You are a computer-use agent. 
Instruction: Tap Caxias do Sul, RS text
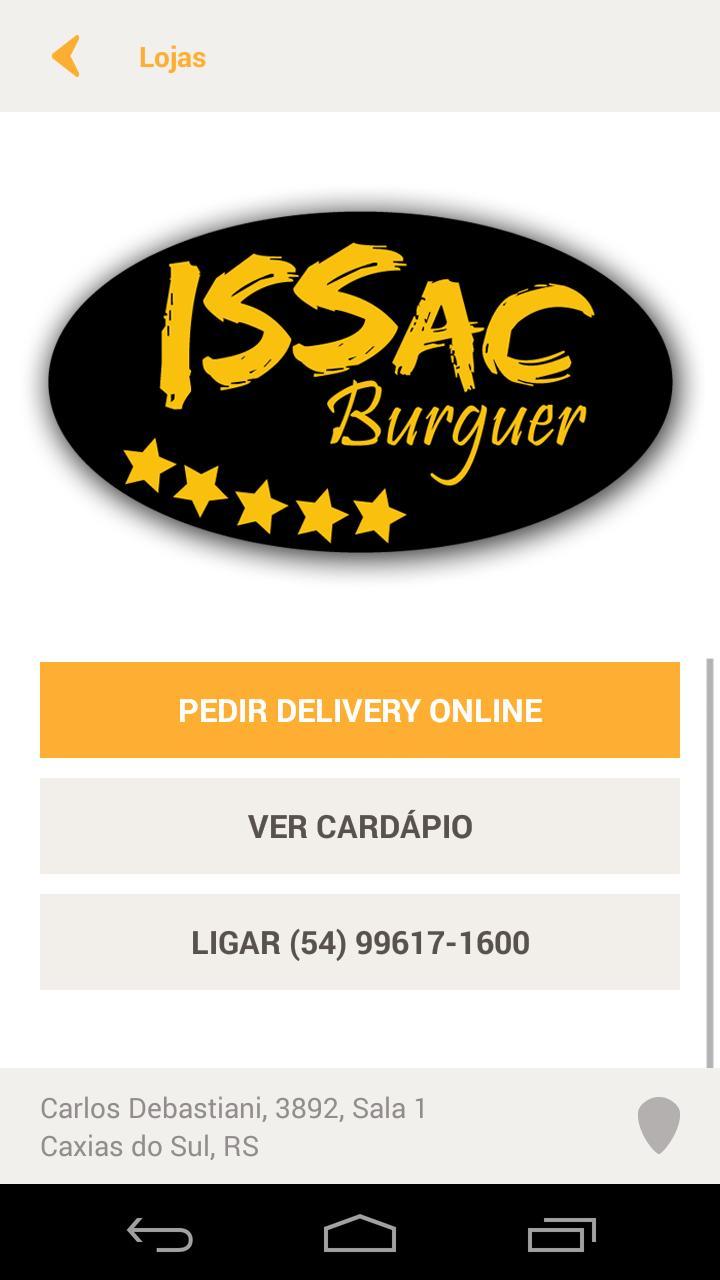pos(148,1146)
